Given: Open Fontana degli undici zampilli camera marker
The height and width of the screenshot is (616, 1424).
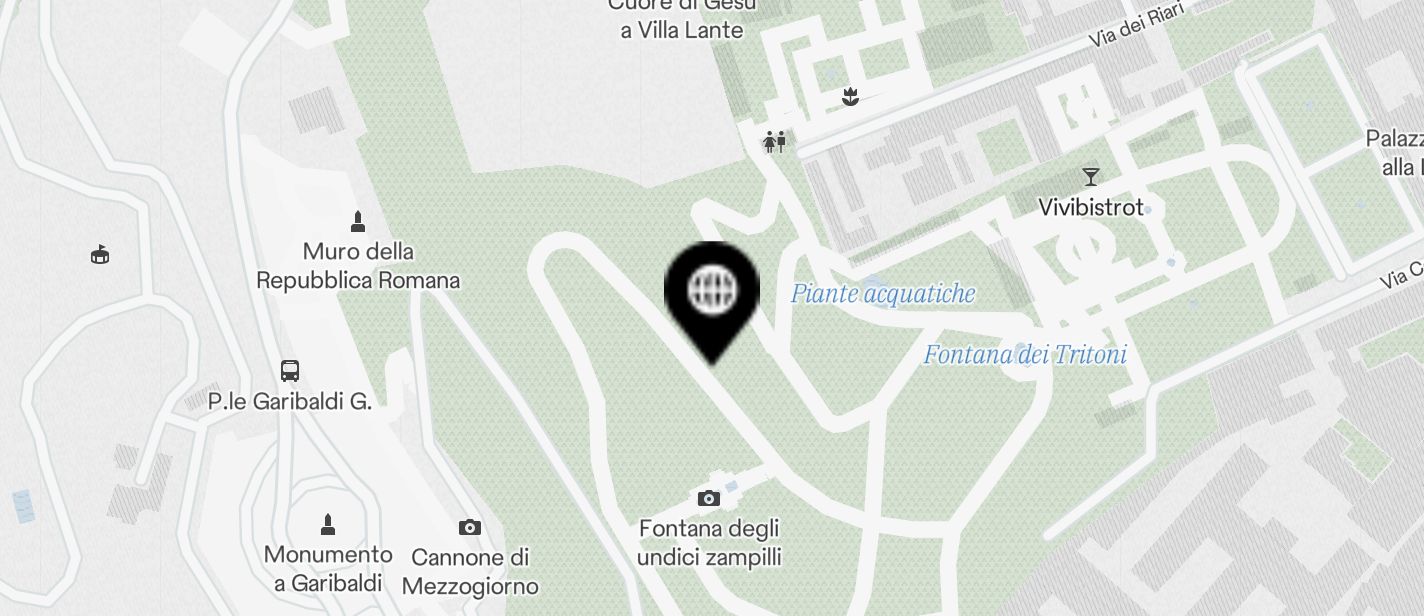Looking at the screenshot, I should [708, 498].
